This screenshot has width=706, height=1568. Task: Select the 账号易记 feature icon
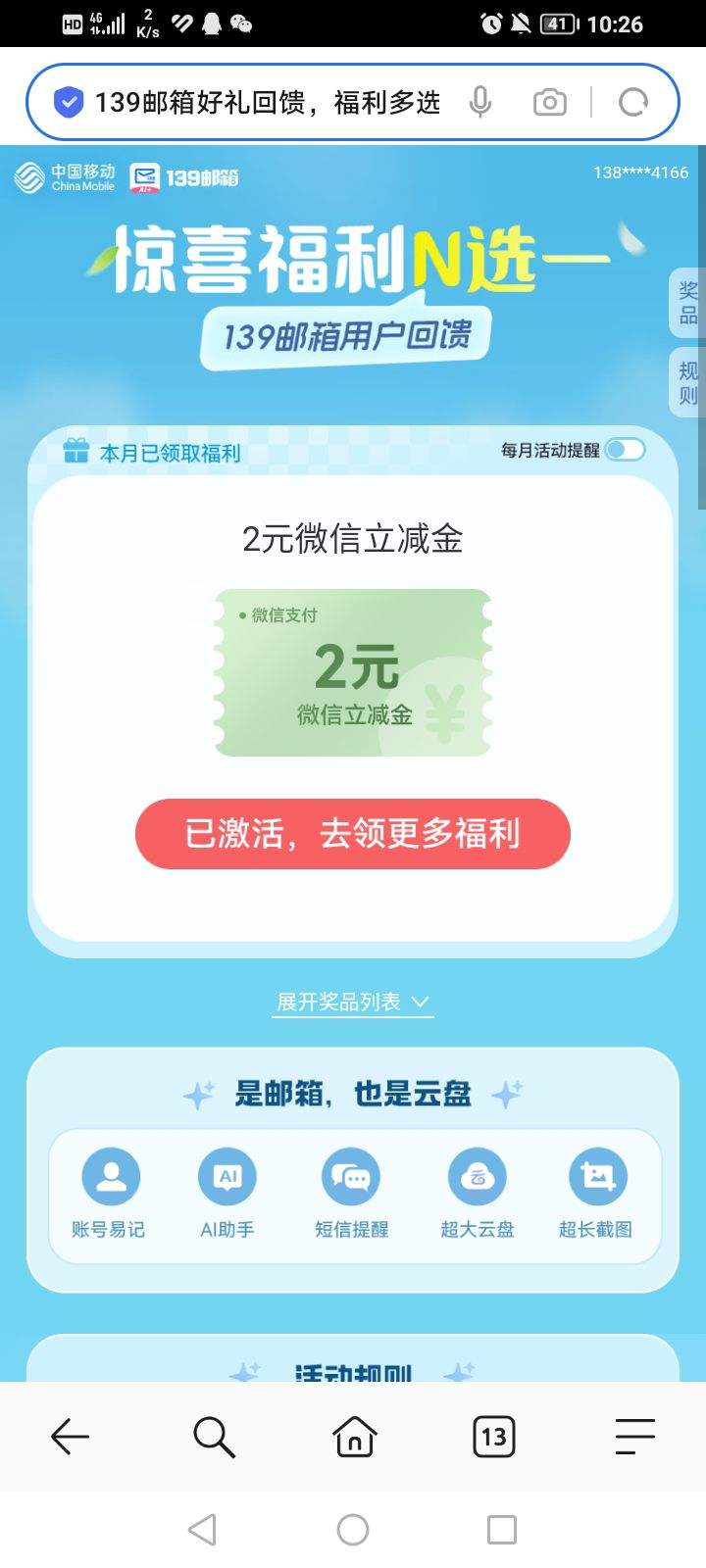coord(108,1175)
